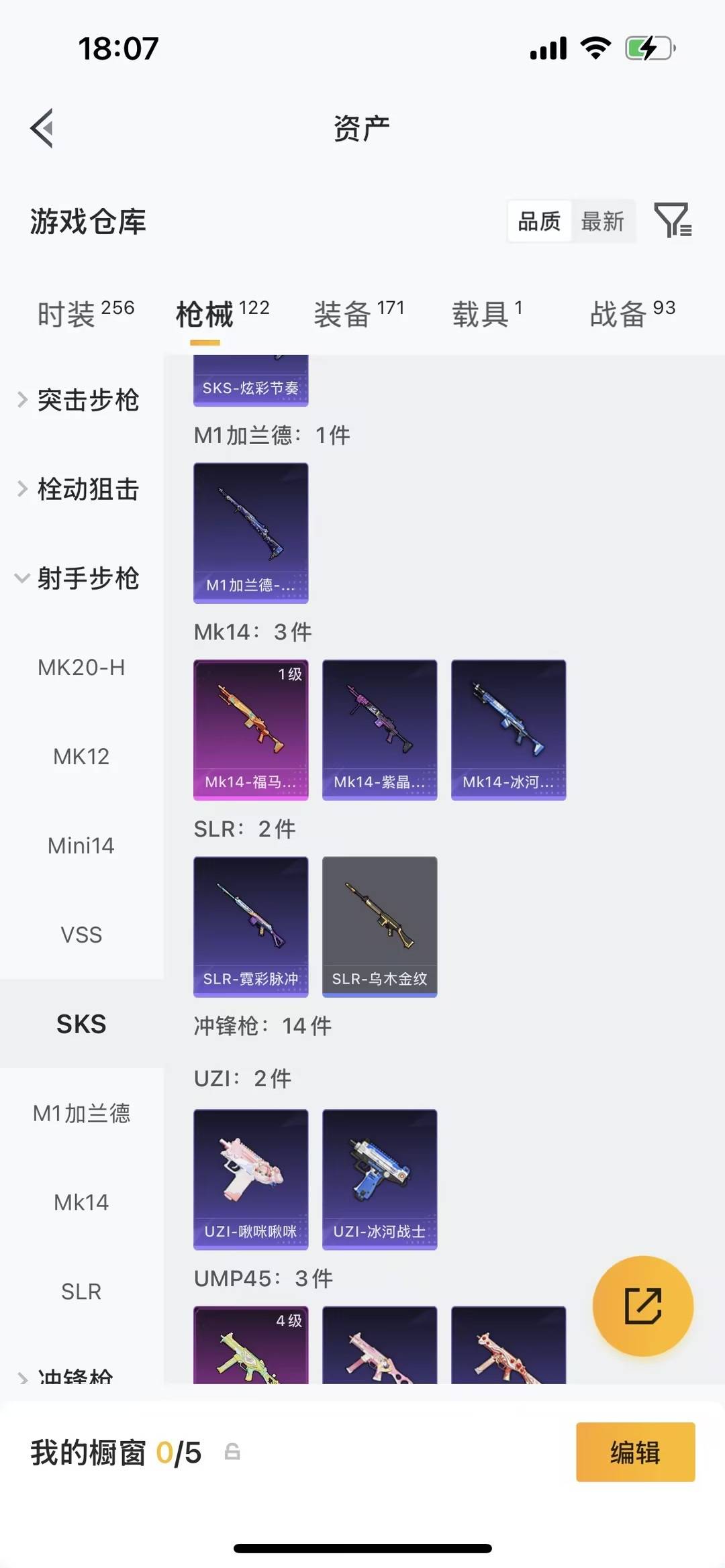Collapse the 射手步枪 category

tap(88, 579)
